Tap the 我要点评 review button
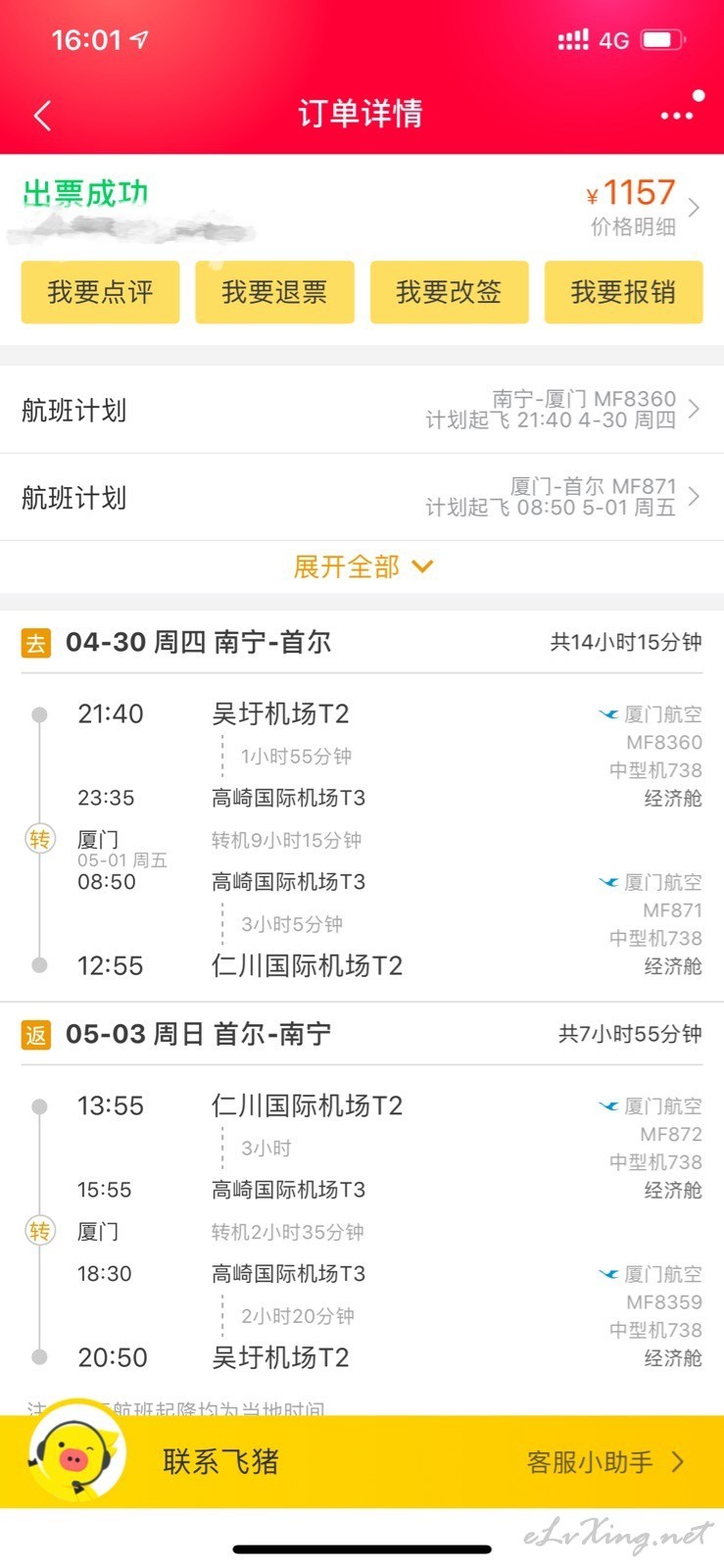The width and height of the screenshot is (724, 1568). [100, 292]
